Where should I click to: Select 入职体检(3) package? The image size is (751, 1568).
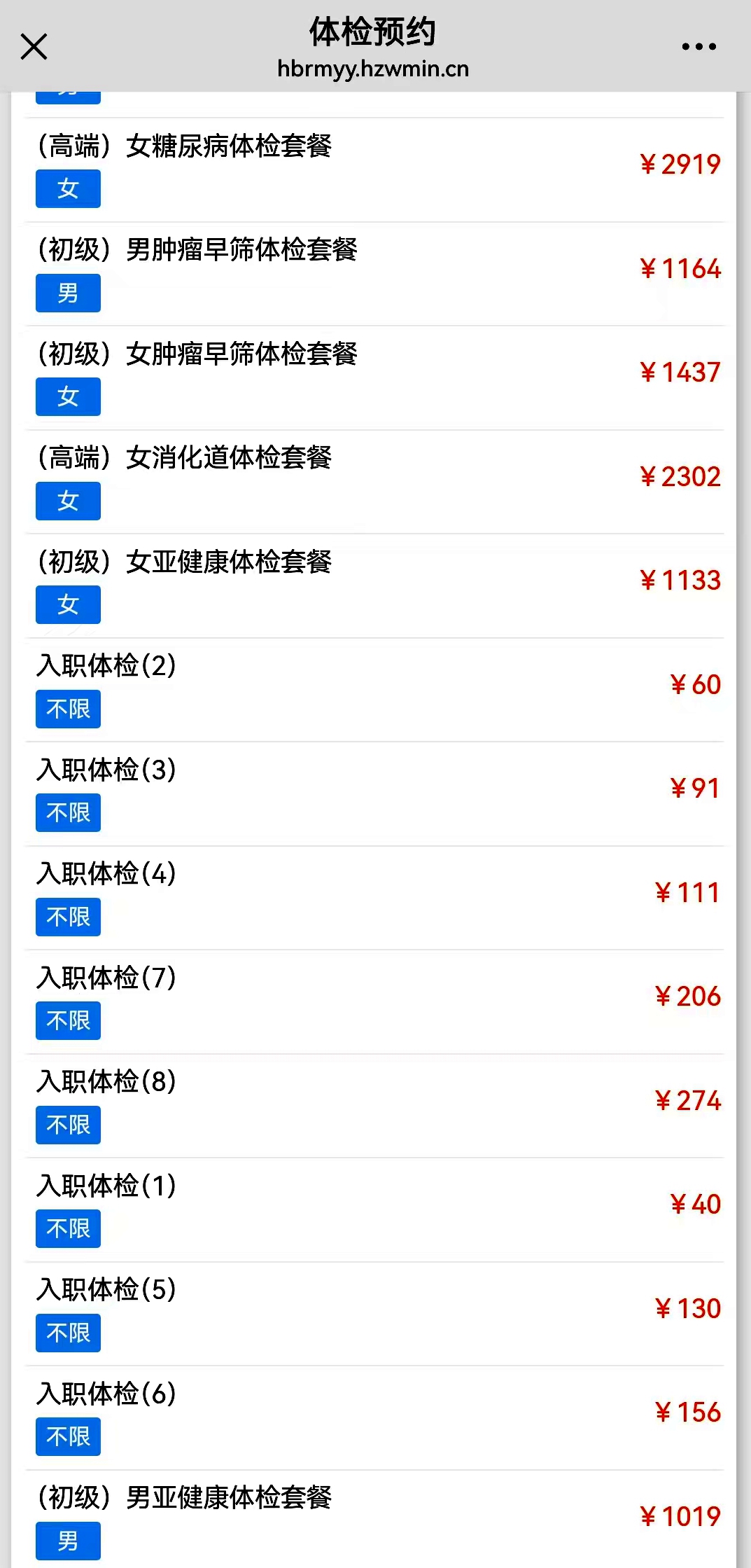pos(374,794)
